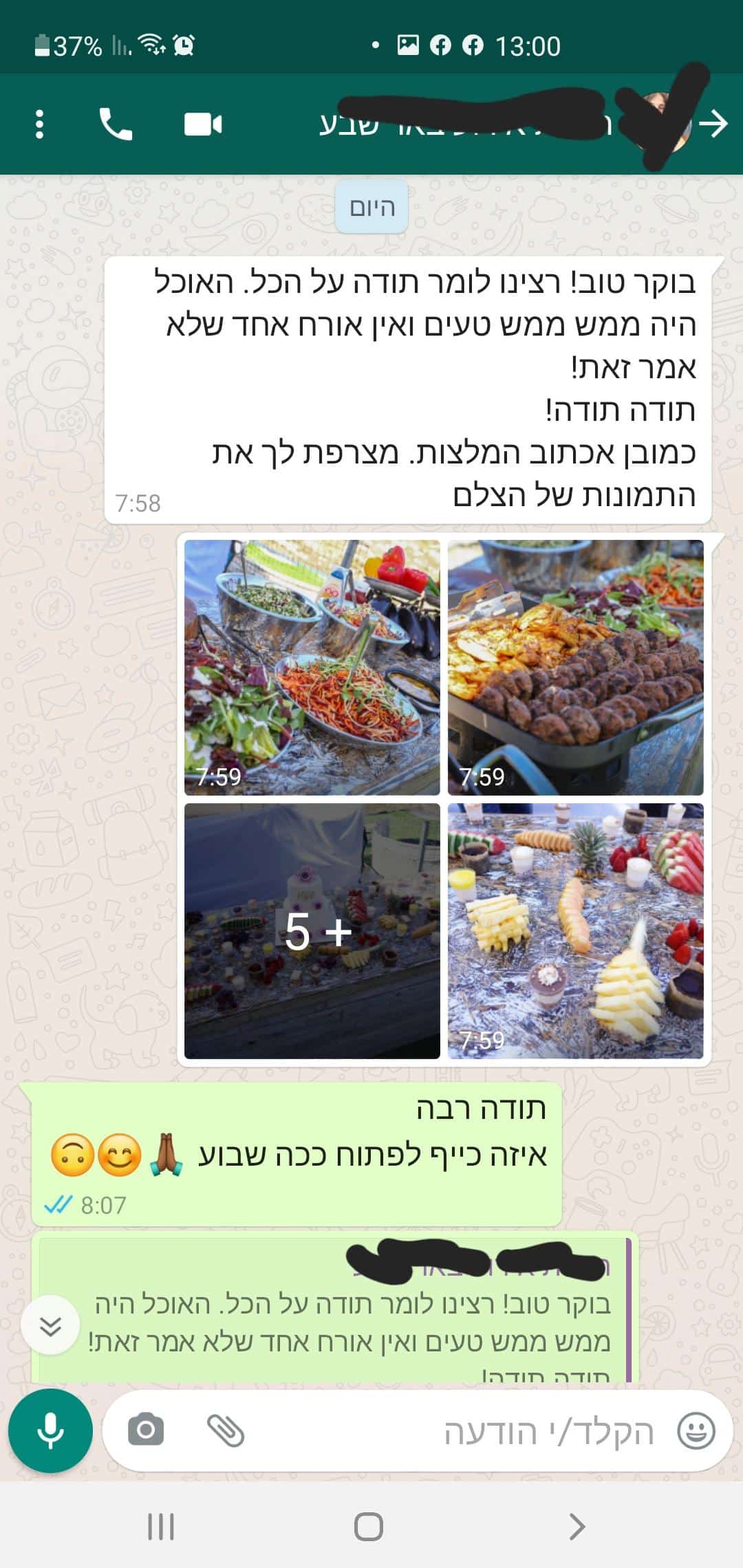Attach a file with the paperclip
This screenshot has width=743, height=1568.
pyautogui.click(x=226, y=1431)
